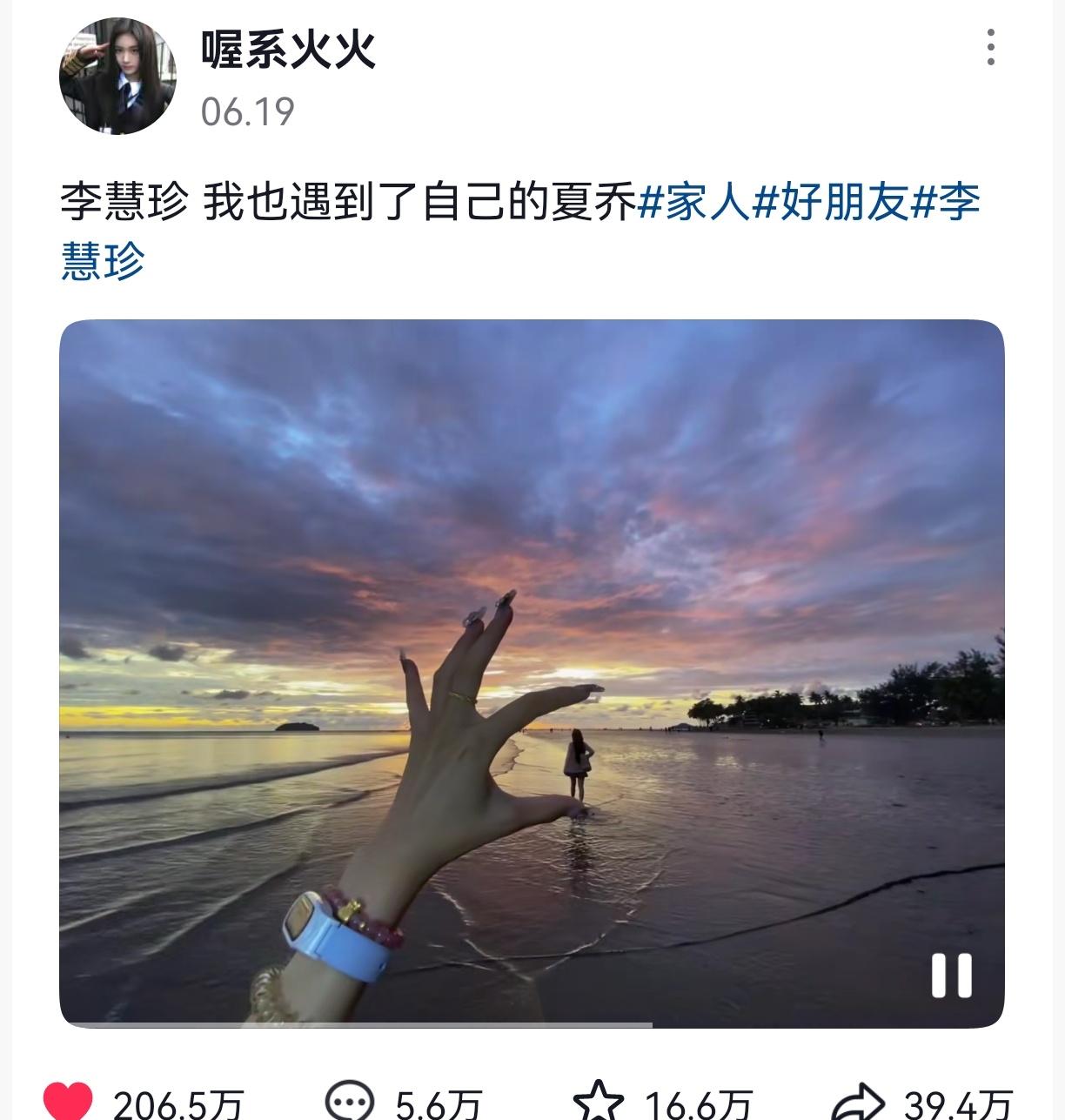
Task: Open 喔系火火's profile avatar
Action: tap(117, 77)
